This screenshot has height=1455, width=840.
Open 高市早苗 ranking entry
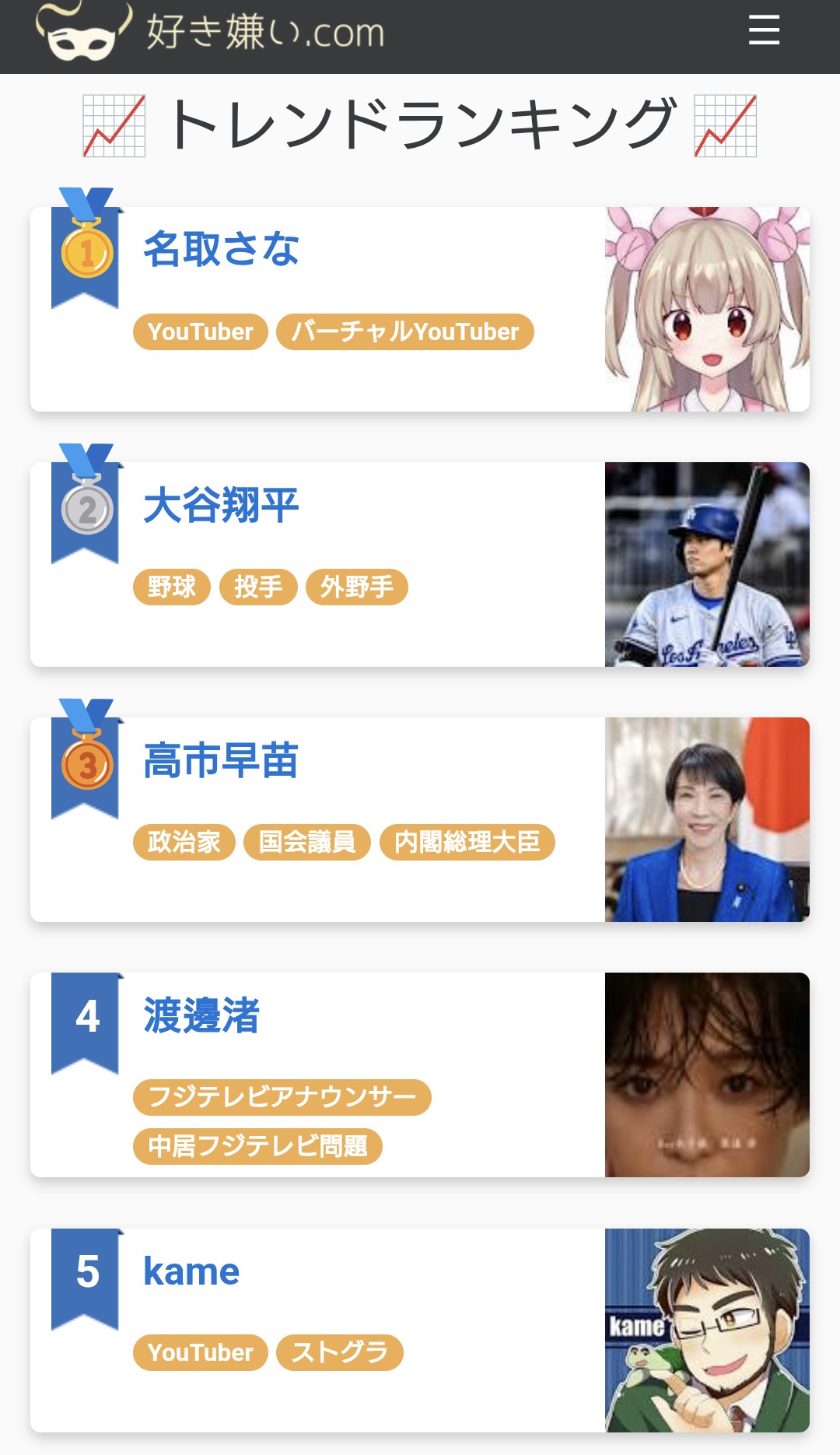click(222, 760)
